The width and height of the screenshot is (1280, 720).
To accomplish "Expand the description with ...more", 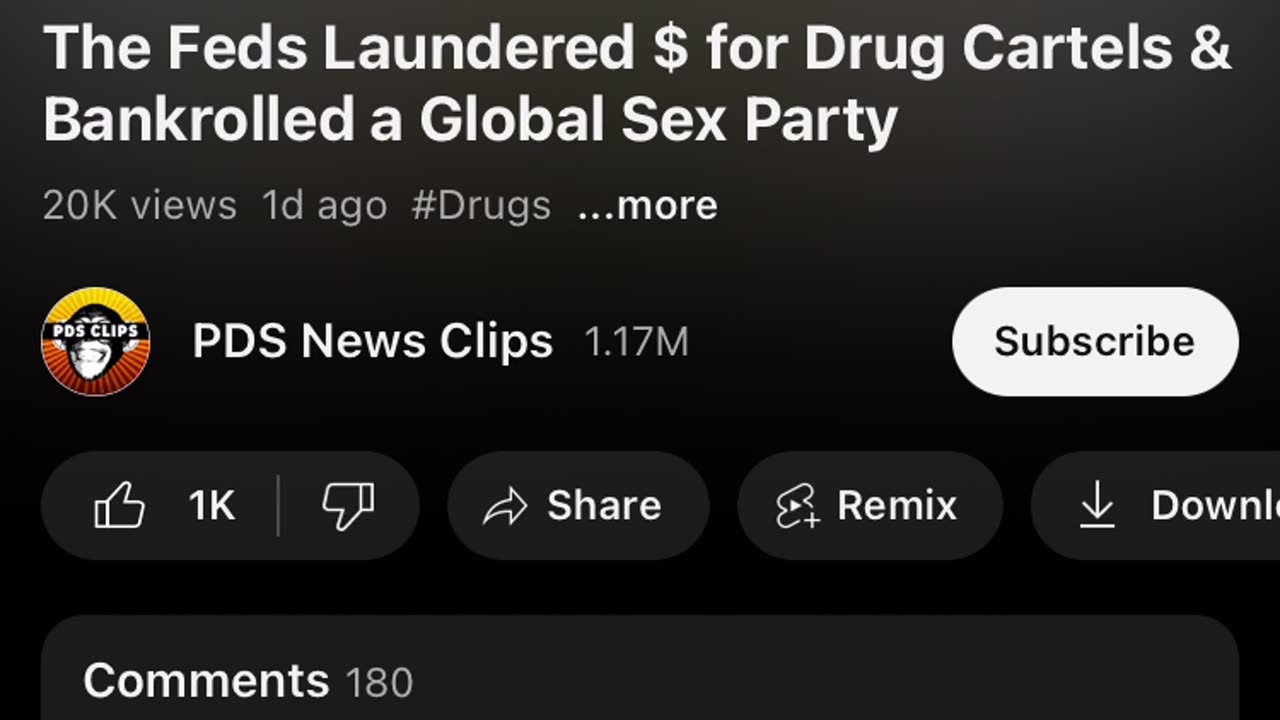I will click(x=647, y=205).
